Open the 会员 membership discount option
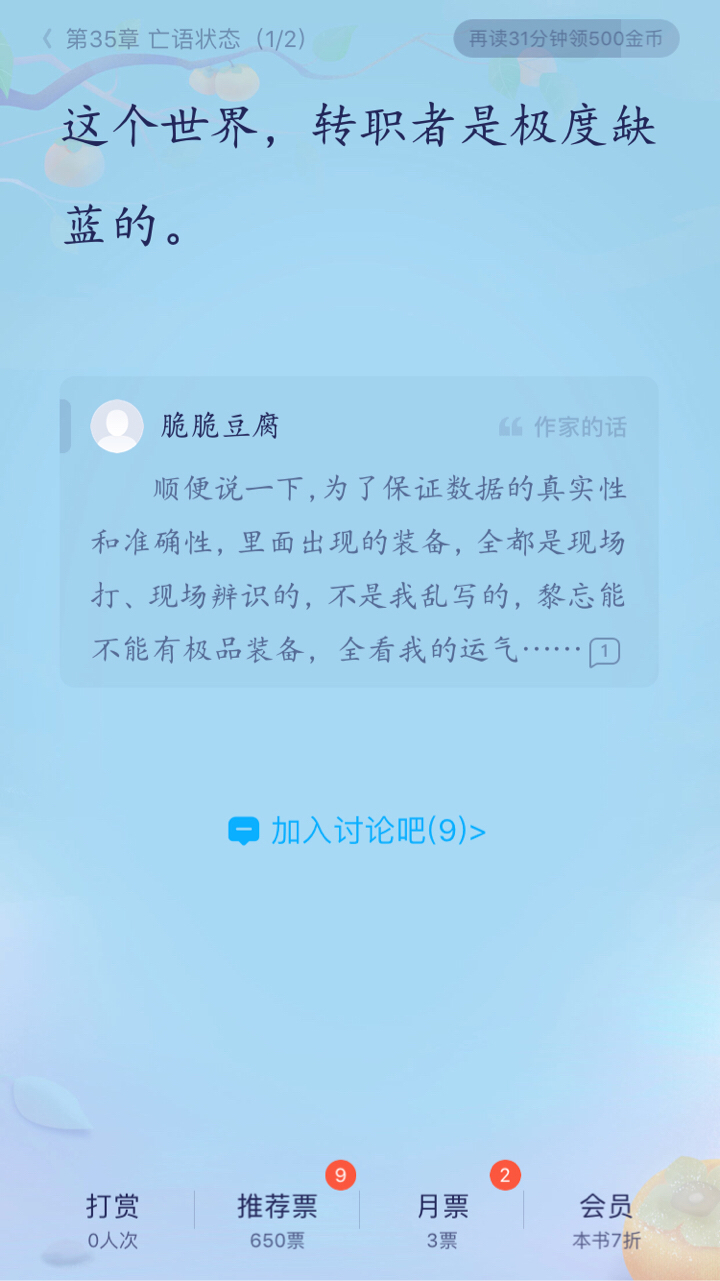720x1281 pixels. (606, 1220)
